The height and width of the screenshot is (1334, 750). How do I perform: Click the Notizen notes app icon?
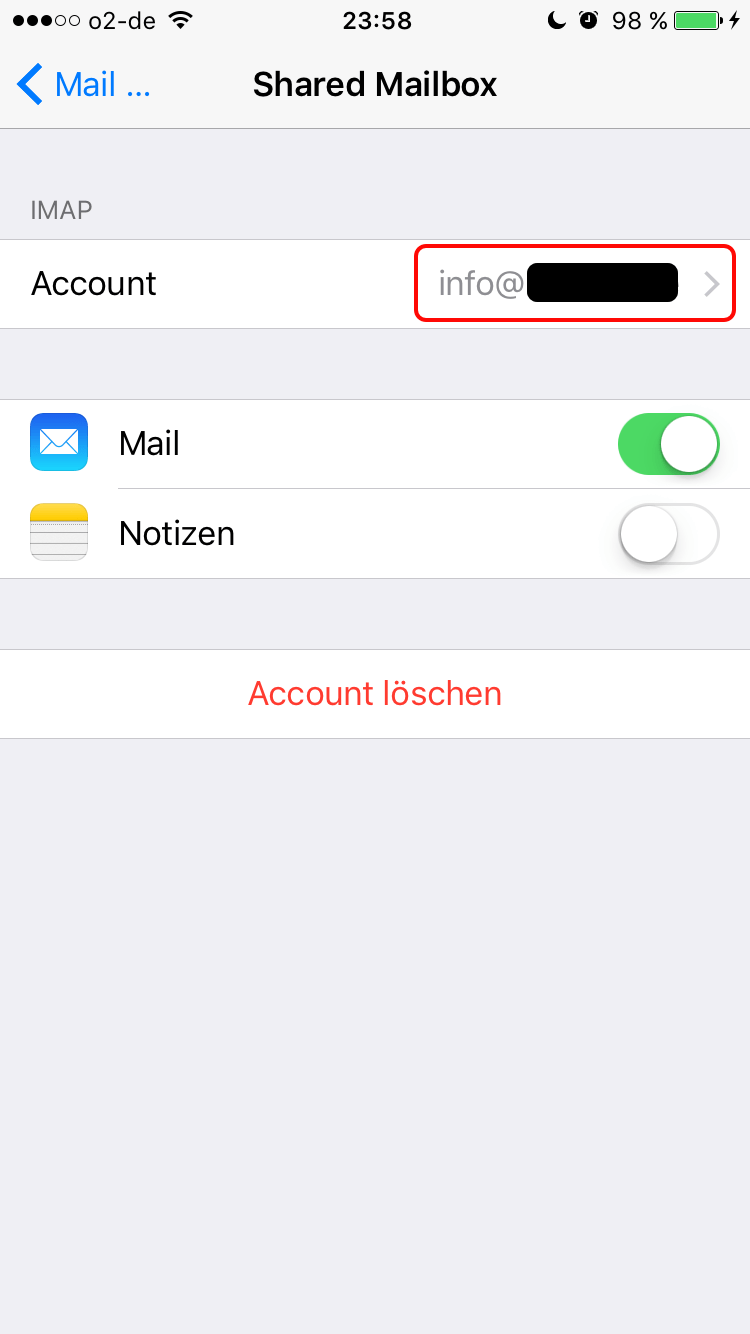pyautogui.click(x=58, y=533)
